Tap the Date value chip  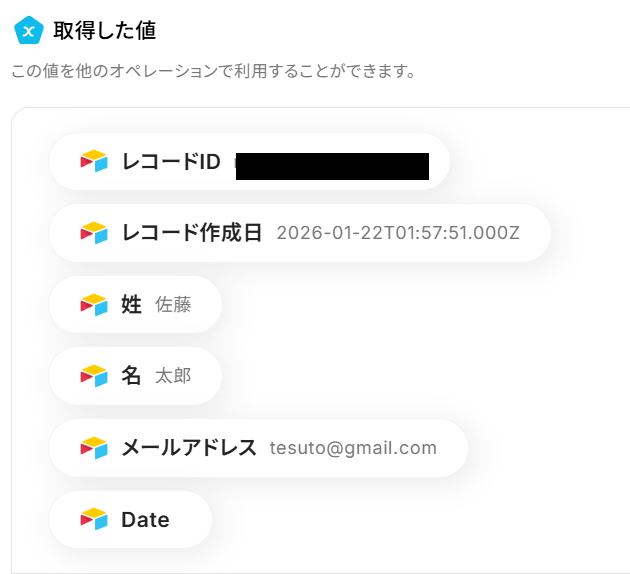click(131, 519)
